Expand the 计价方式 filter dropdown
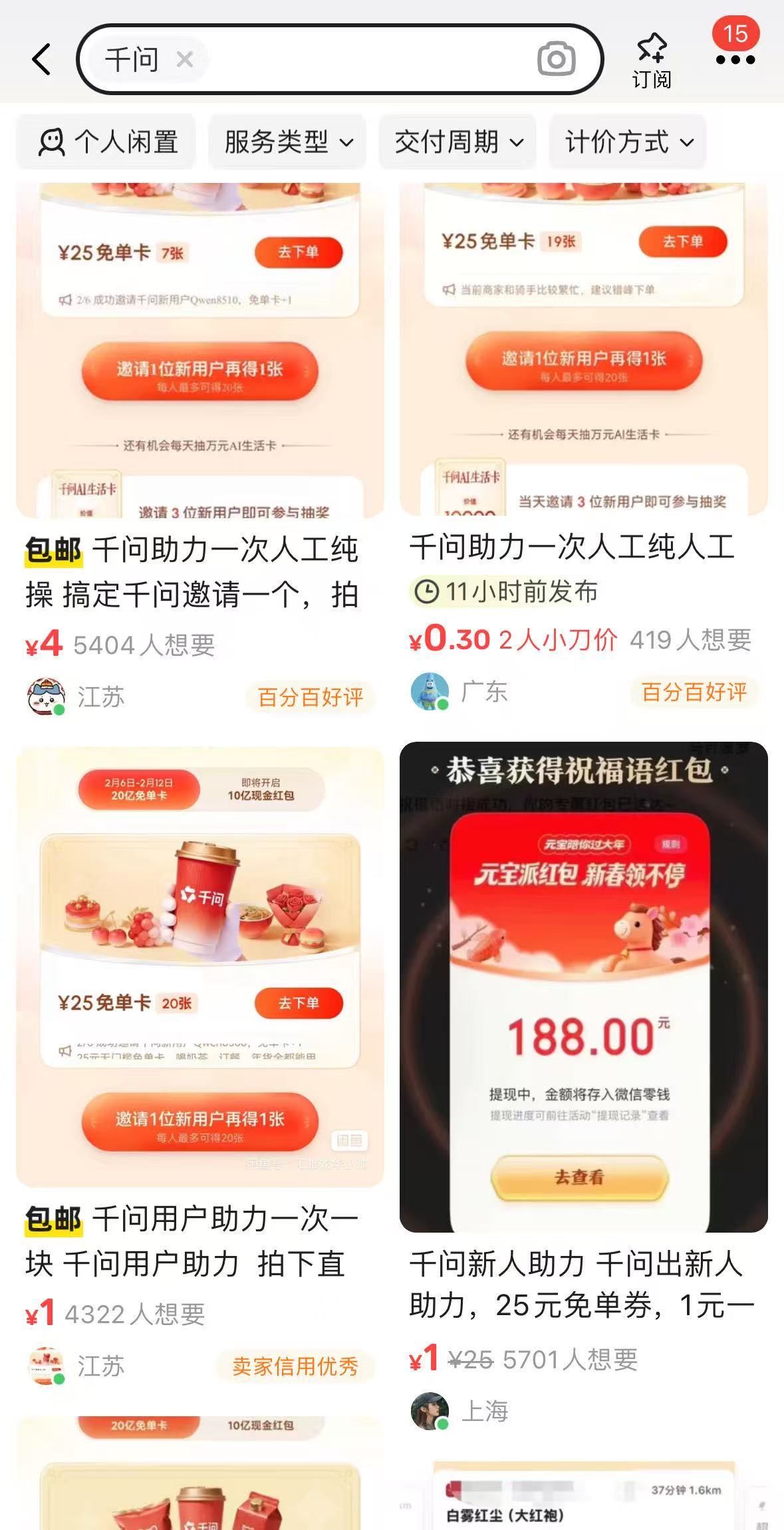The width and height of the screenshot is (784, 1530). point(628,142)
